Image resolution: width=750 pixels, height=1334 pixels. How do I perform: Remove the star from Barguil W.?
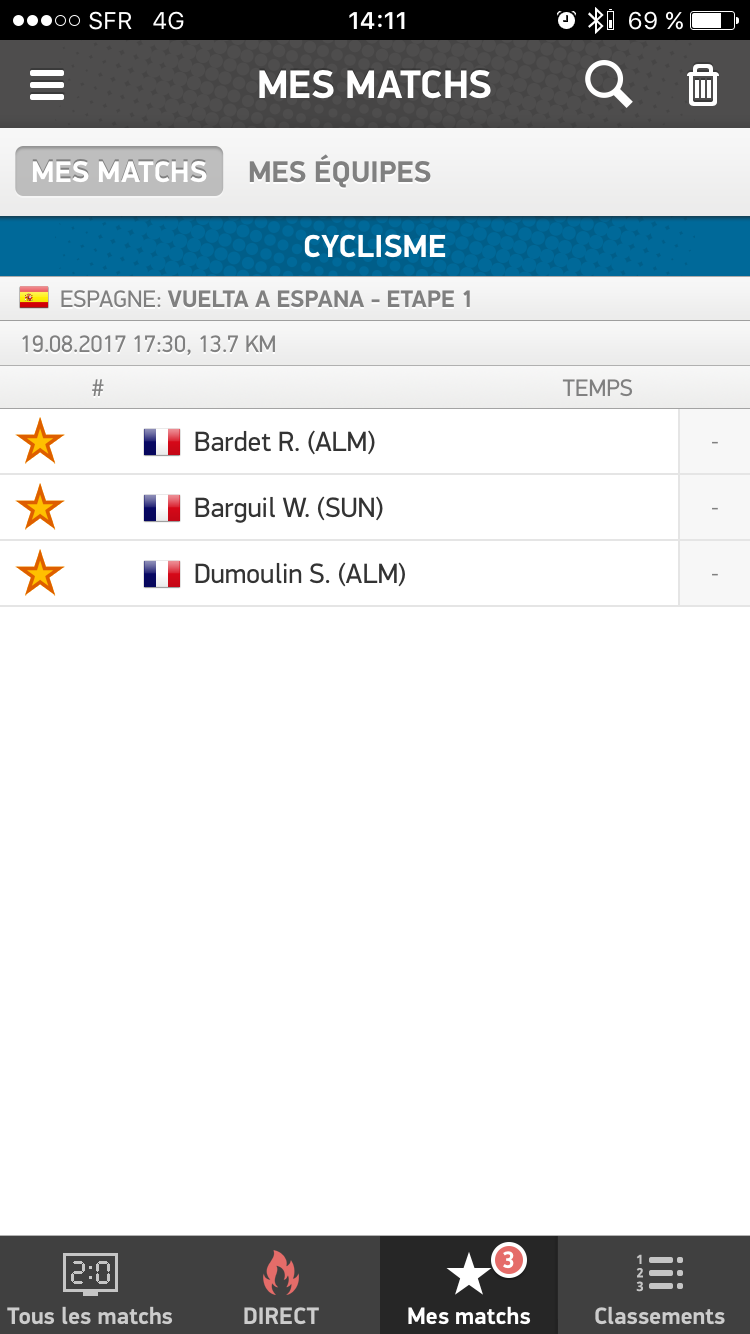tap(40, 508)
